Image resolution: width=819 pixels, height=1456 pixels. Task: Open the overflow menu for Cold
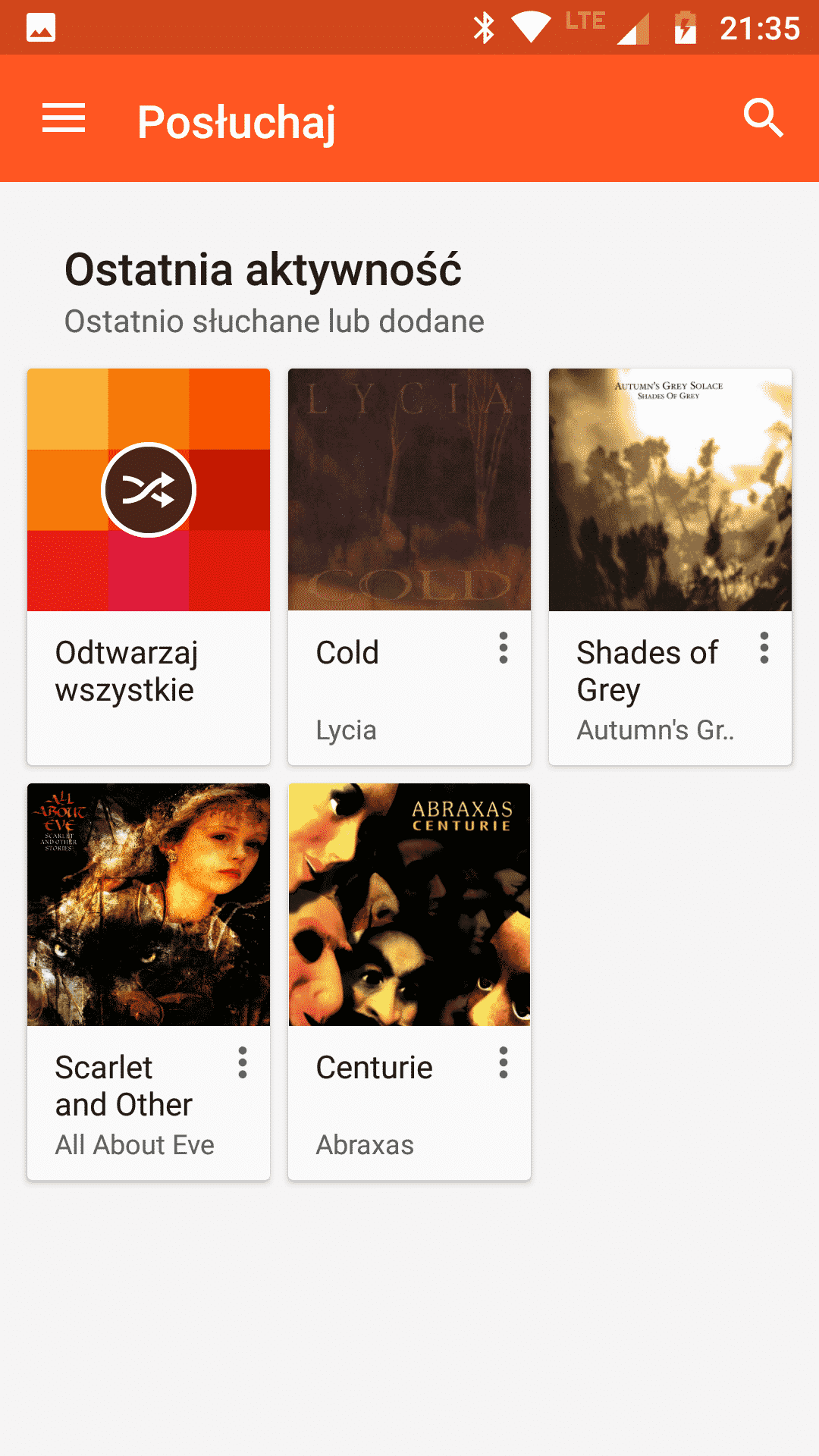[504, 648]
